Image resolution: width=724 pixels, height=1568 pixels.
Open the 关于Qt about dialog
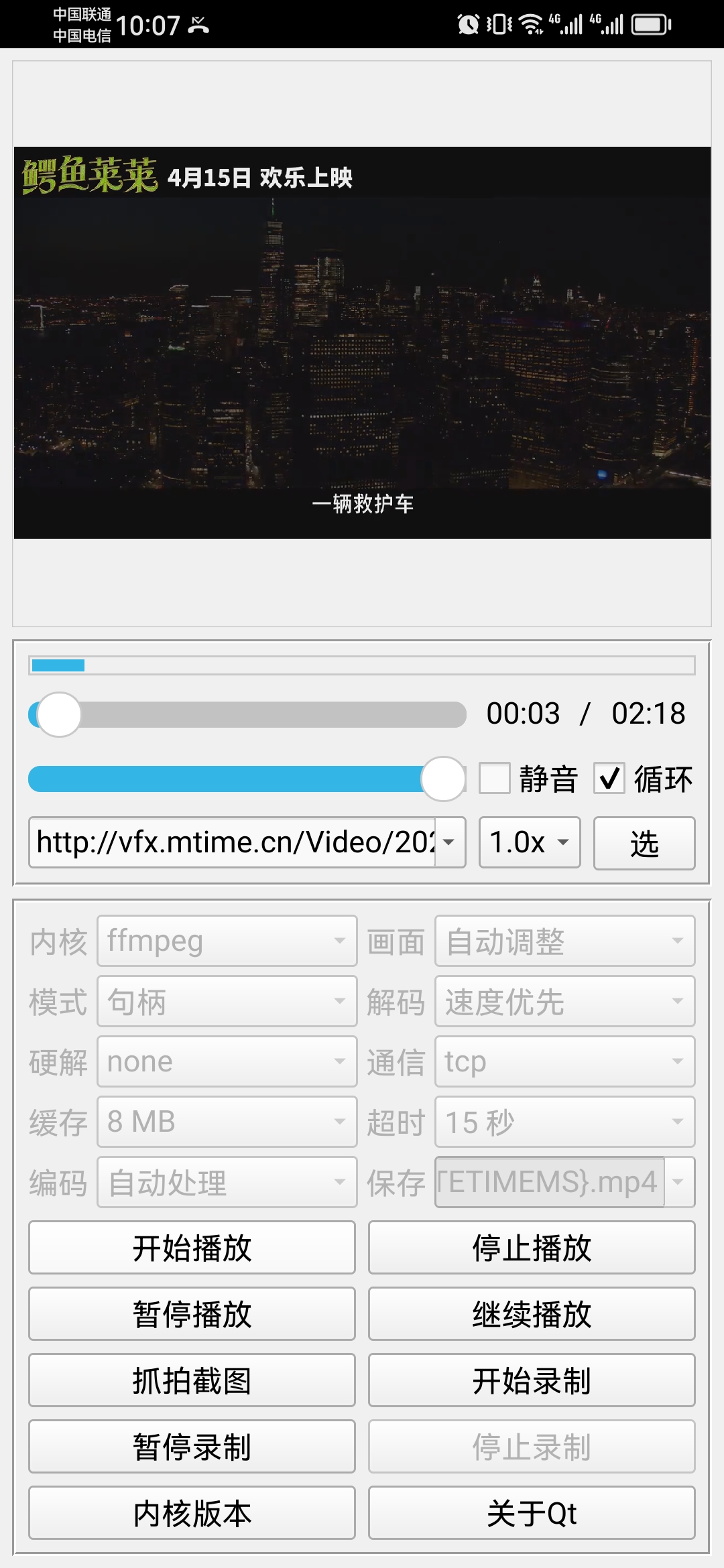point(532,1513)
